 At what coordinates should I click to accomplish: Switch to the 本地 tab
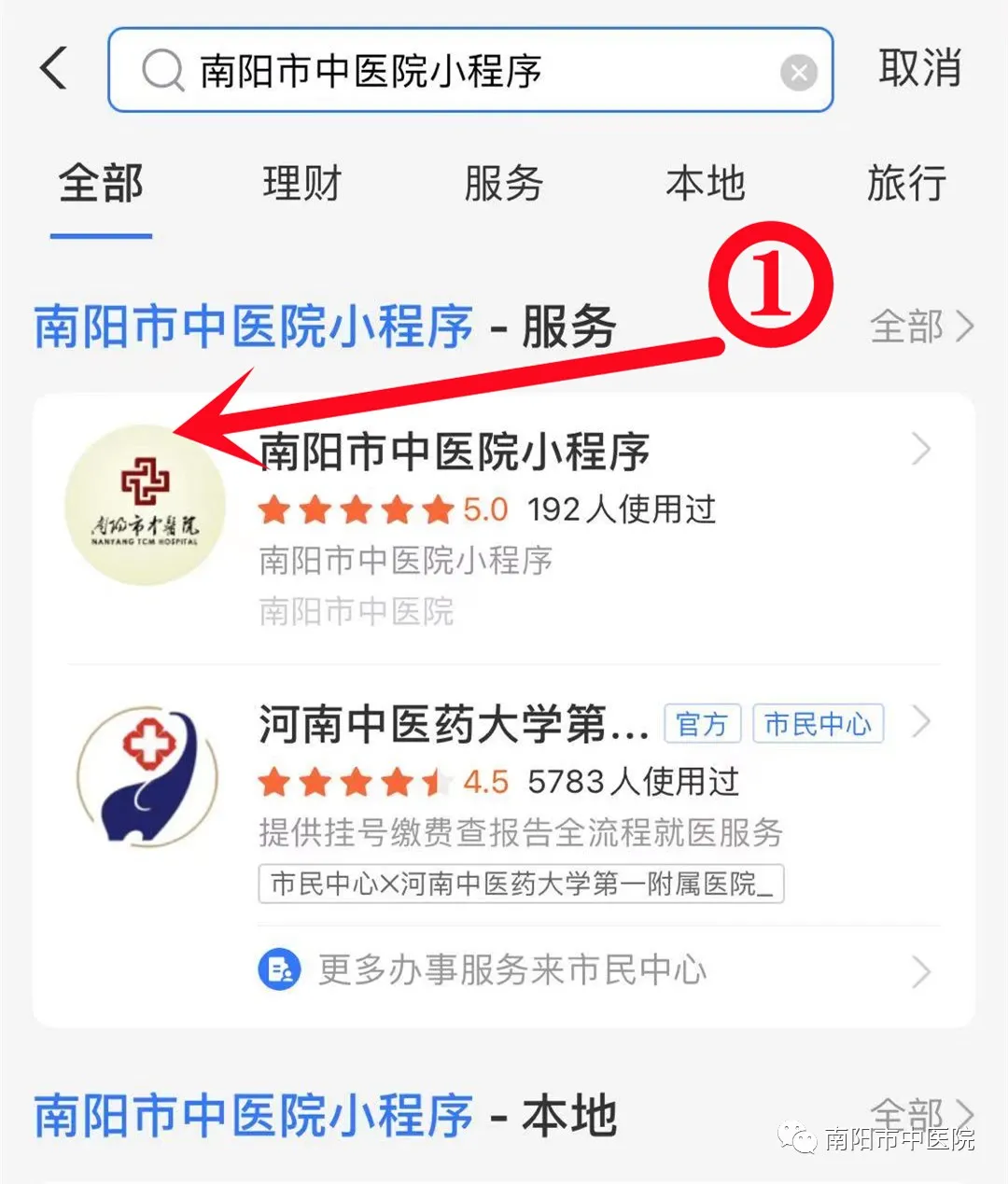click(706, 183)
